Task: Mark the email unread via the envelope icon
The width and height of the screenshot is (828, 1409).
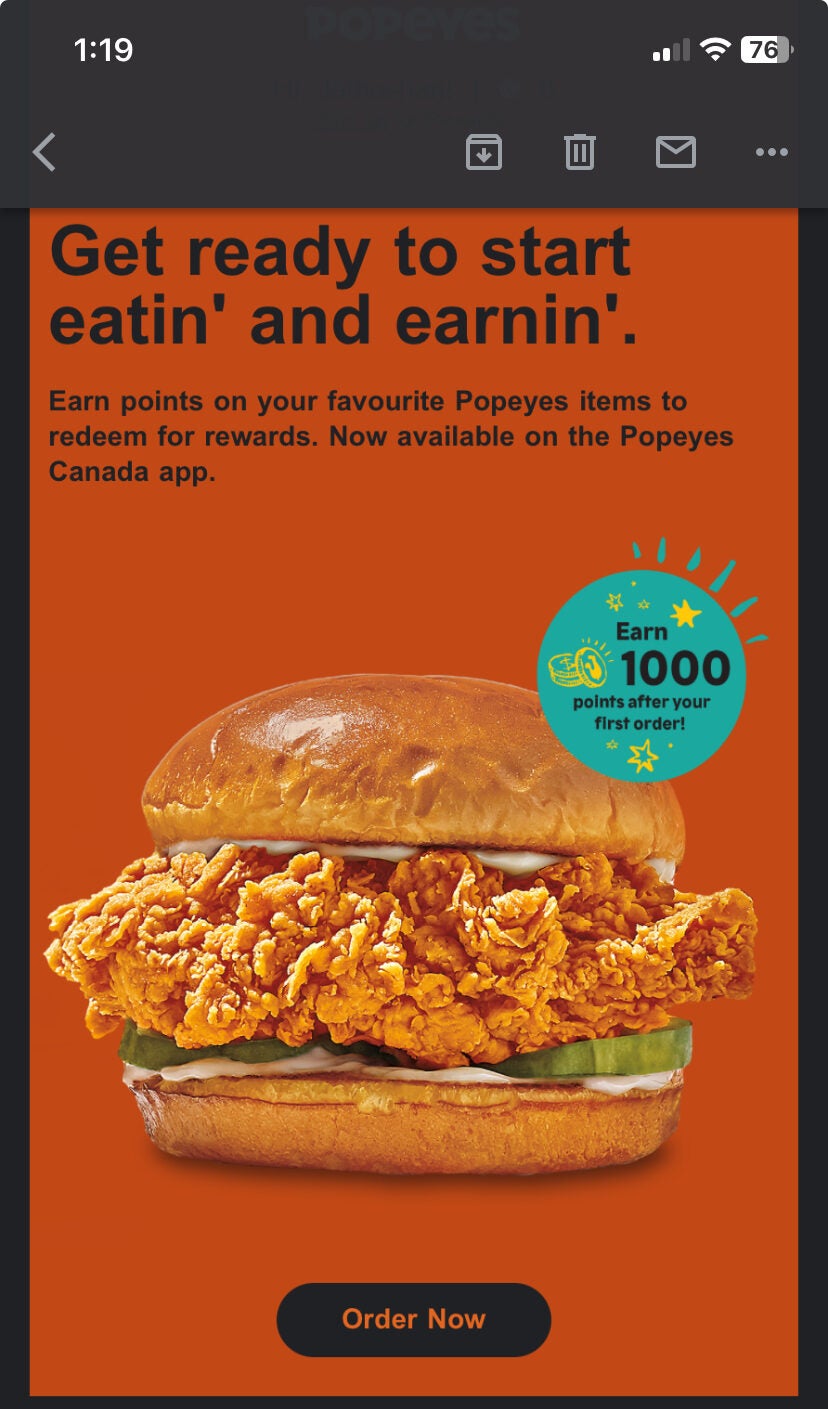Action: click(x=676, y=153)
